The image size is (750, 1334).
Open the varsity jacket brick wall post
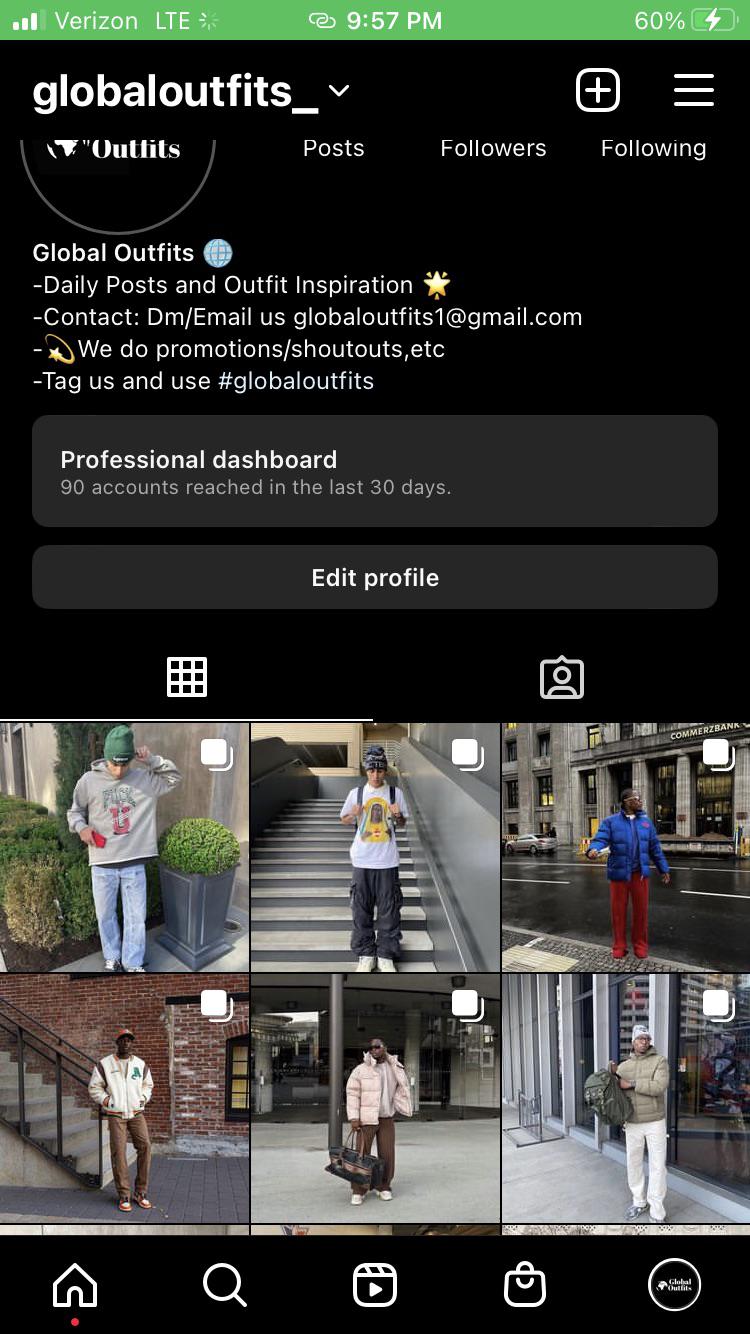[124, 1098]
